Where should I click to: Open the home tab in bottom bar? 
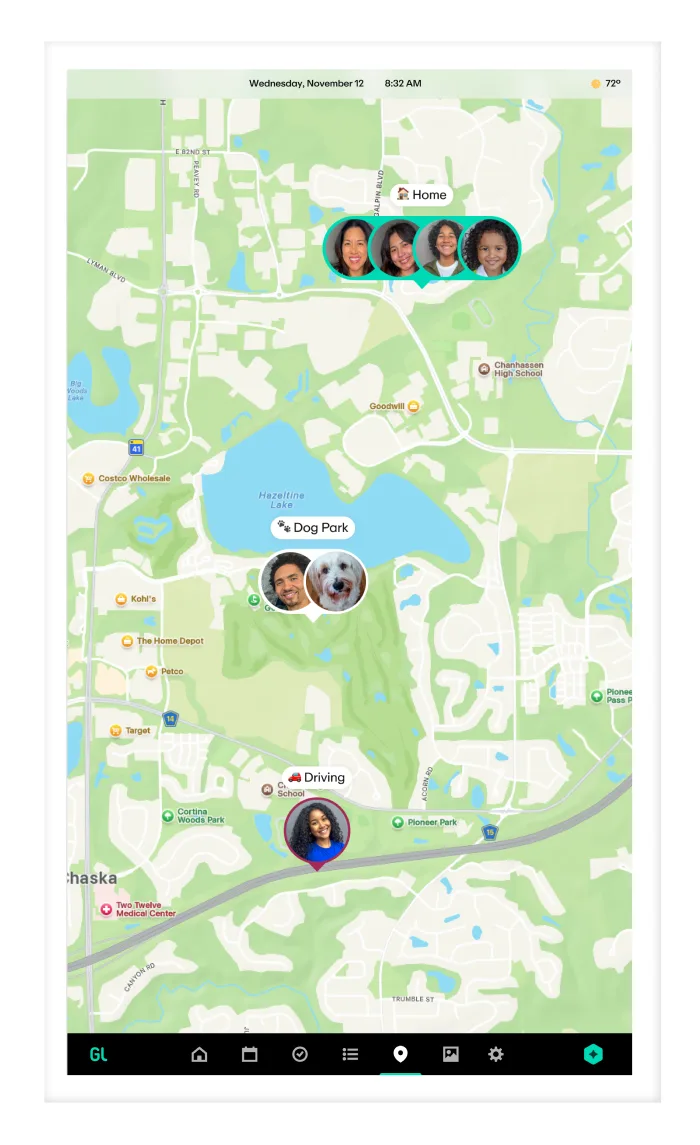tap(199, 1054)
